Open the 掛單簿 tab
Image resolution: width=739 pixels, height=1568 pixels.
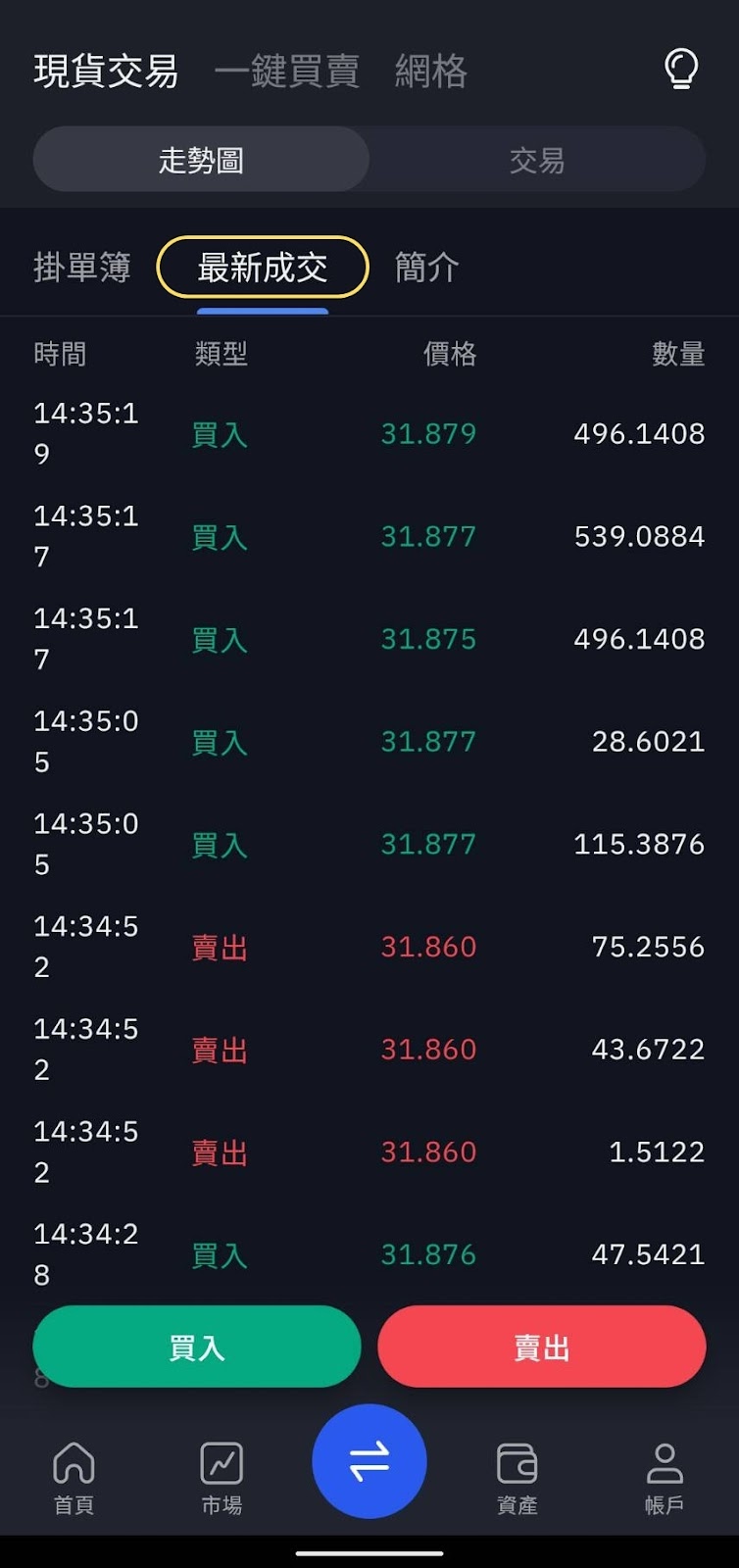(82, 267)
